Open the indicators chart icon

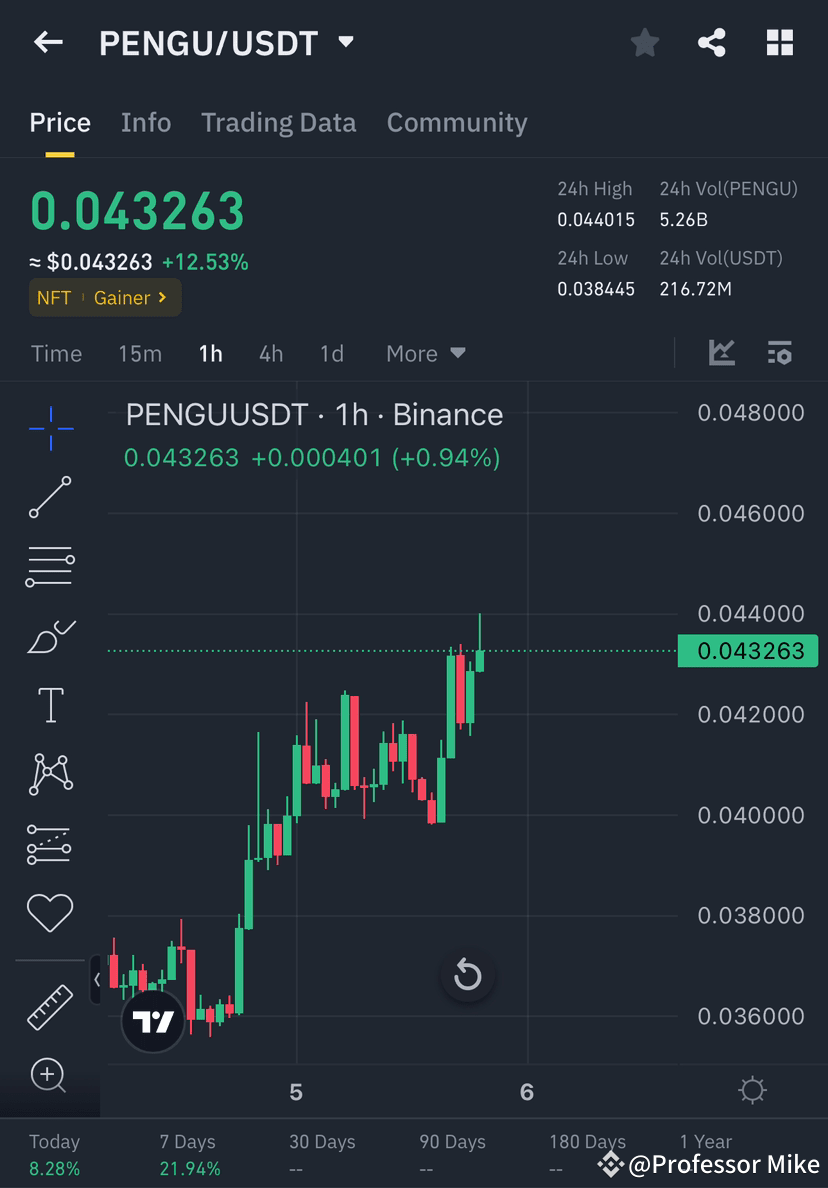click(722, 353)
